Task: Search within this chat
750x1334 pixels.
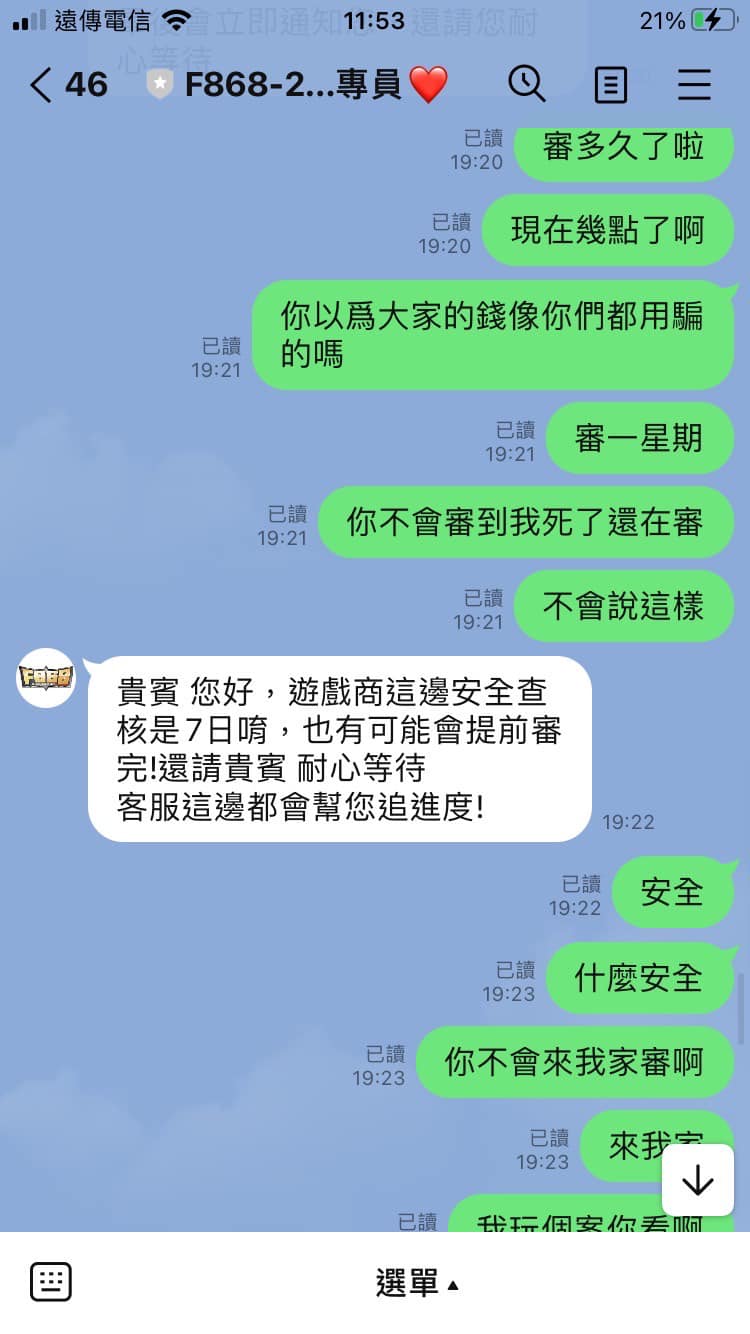Action: coord(527,84)
